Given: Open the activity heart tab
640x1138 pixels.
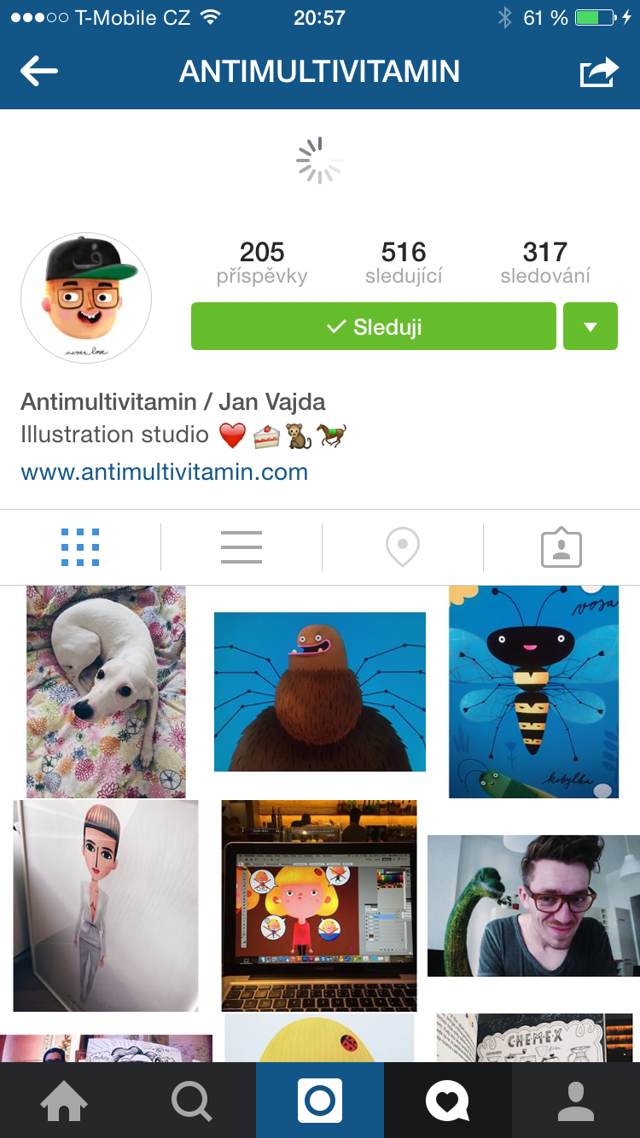Looking at the screenshot, I should pos(448,1100).
